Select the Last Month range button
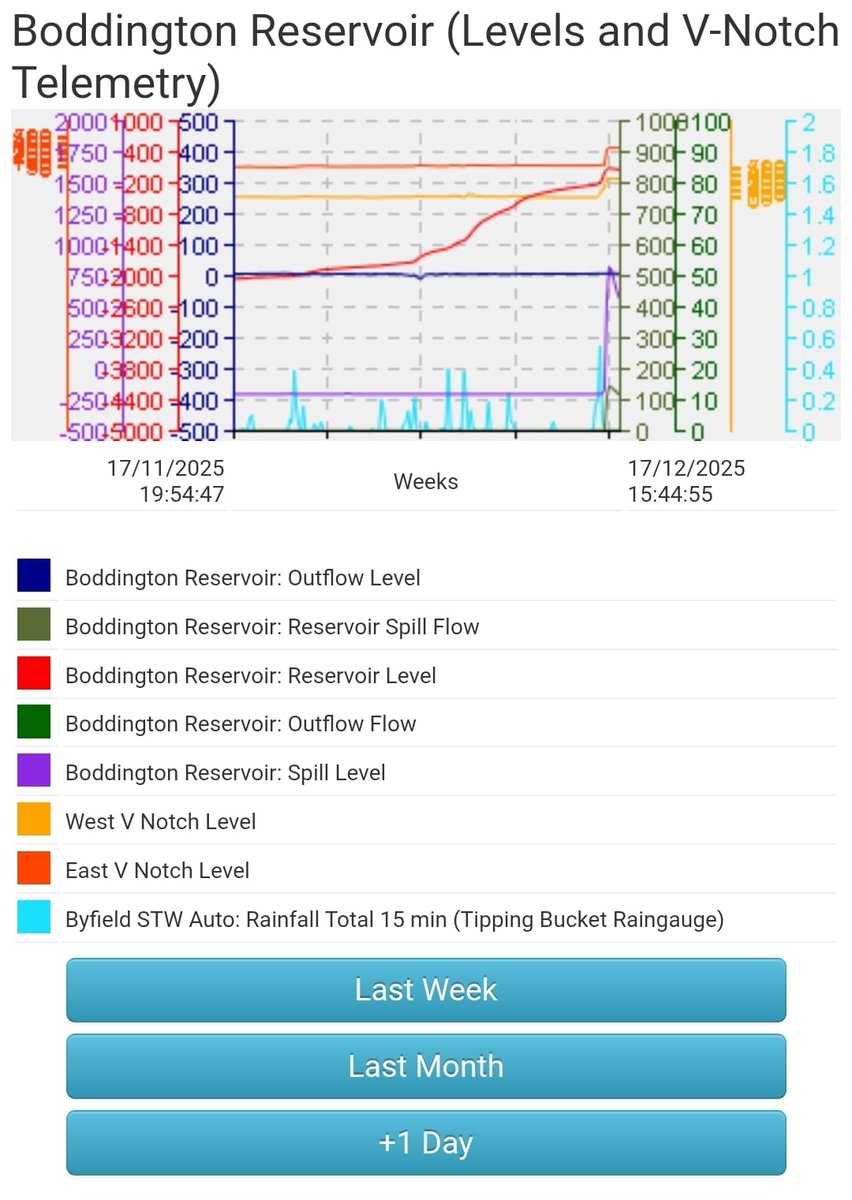The width and height of the screenshot is (852, 1200). tap(426, 1066)
